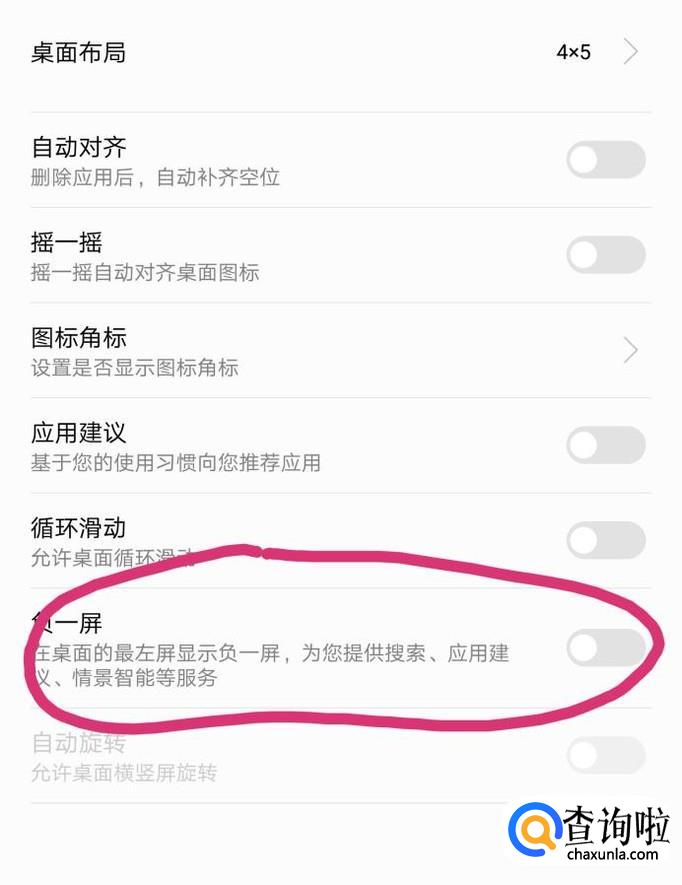Turn on the 应用建议 switch

(x=605, y=445)
